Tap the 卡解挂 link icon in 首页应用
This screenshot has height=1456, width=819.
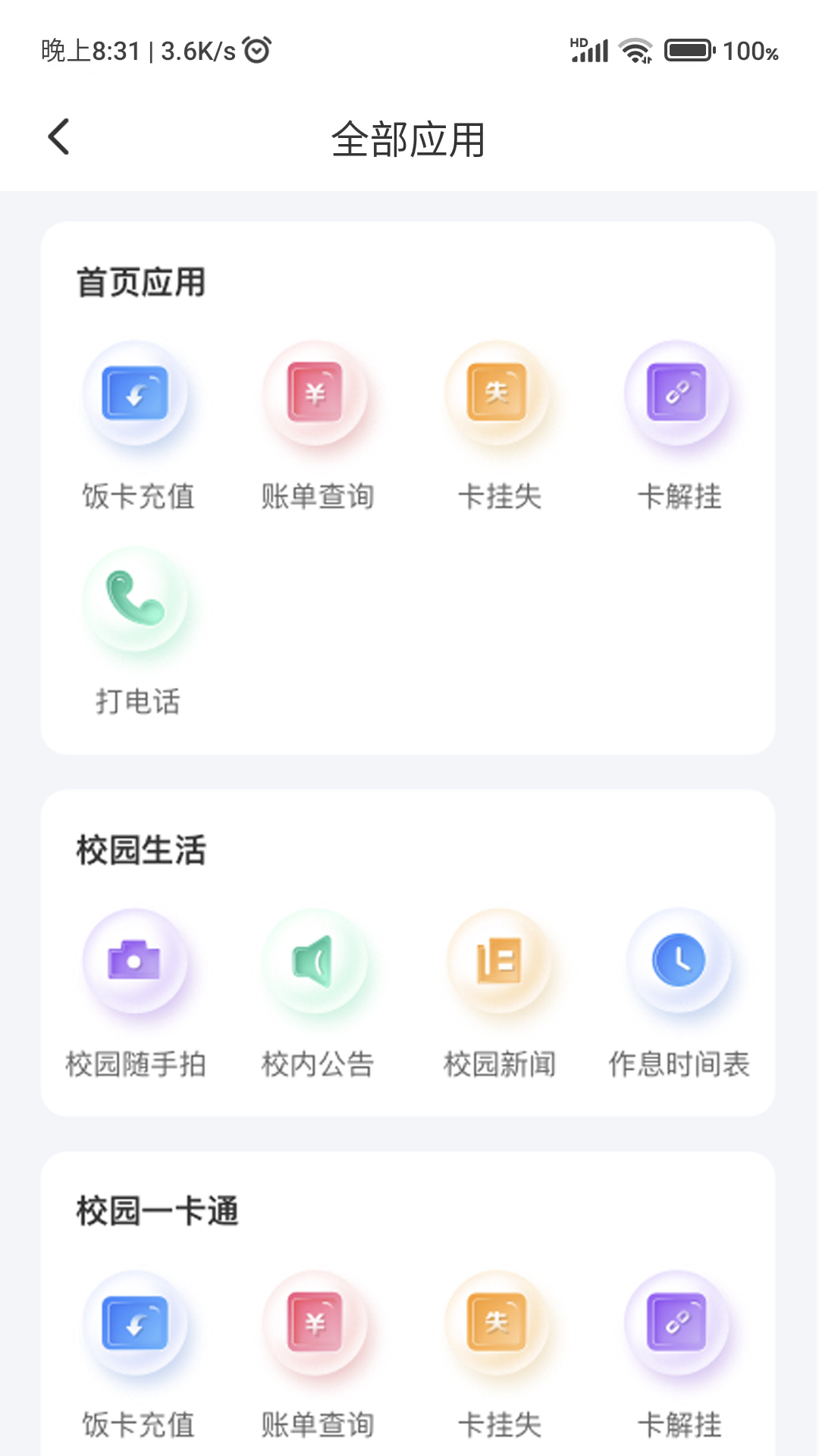[x=680, y=393]
